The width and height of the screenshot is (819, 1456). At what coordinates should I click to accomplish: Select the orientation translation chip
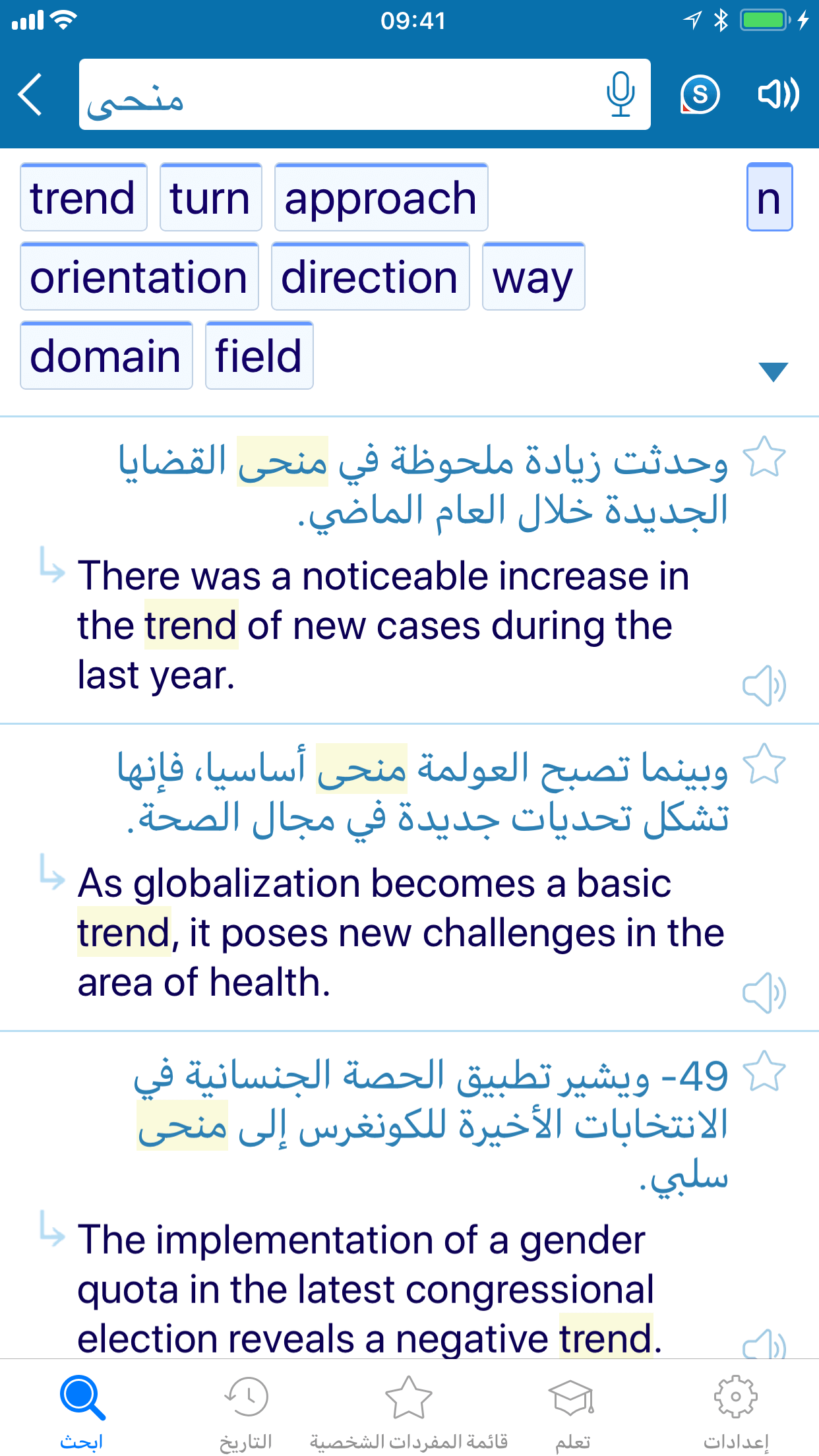coord(139,277)
